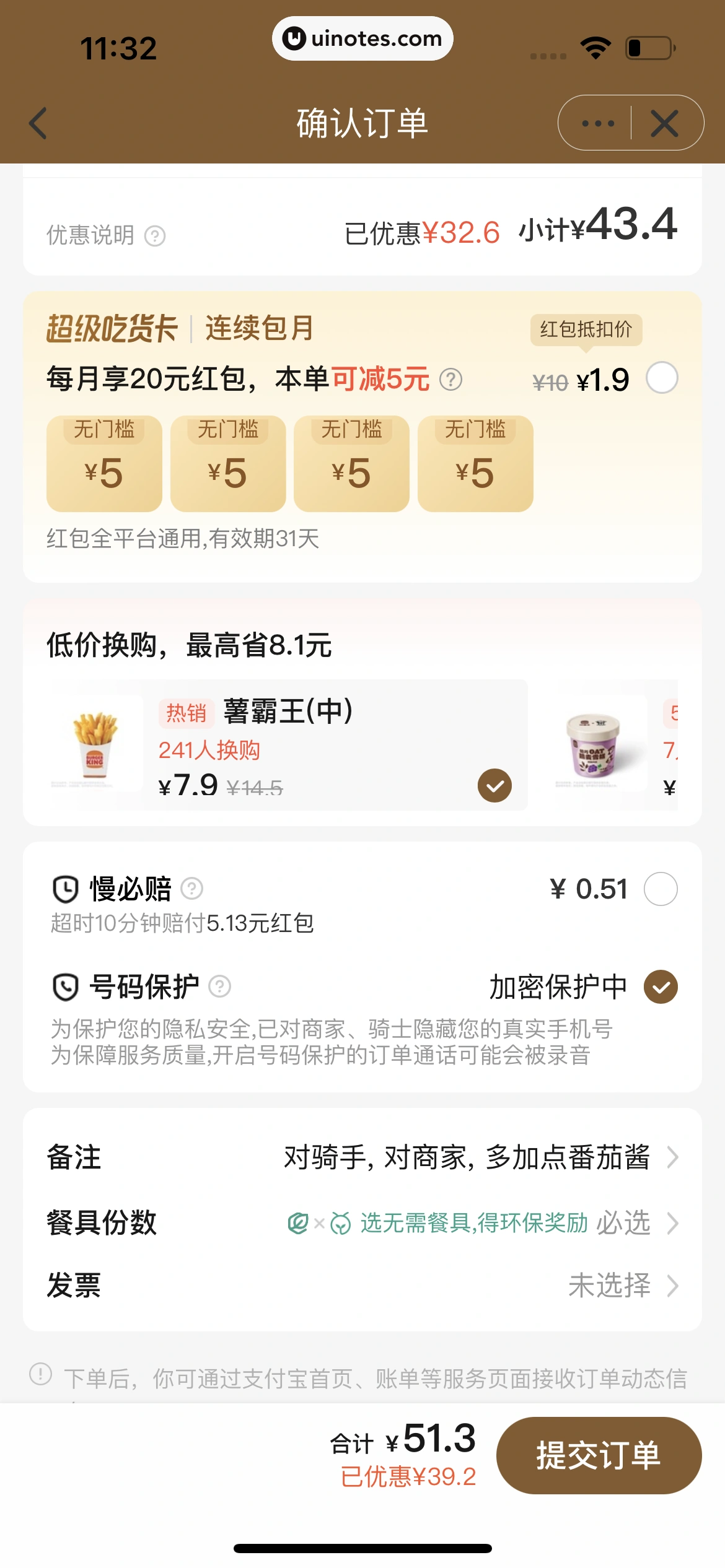The height and width of the screenshot is (1568, 725).
Task: Open the 慢必赔 explanation icon
Action: coord(193,888)
